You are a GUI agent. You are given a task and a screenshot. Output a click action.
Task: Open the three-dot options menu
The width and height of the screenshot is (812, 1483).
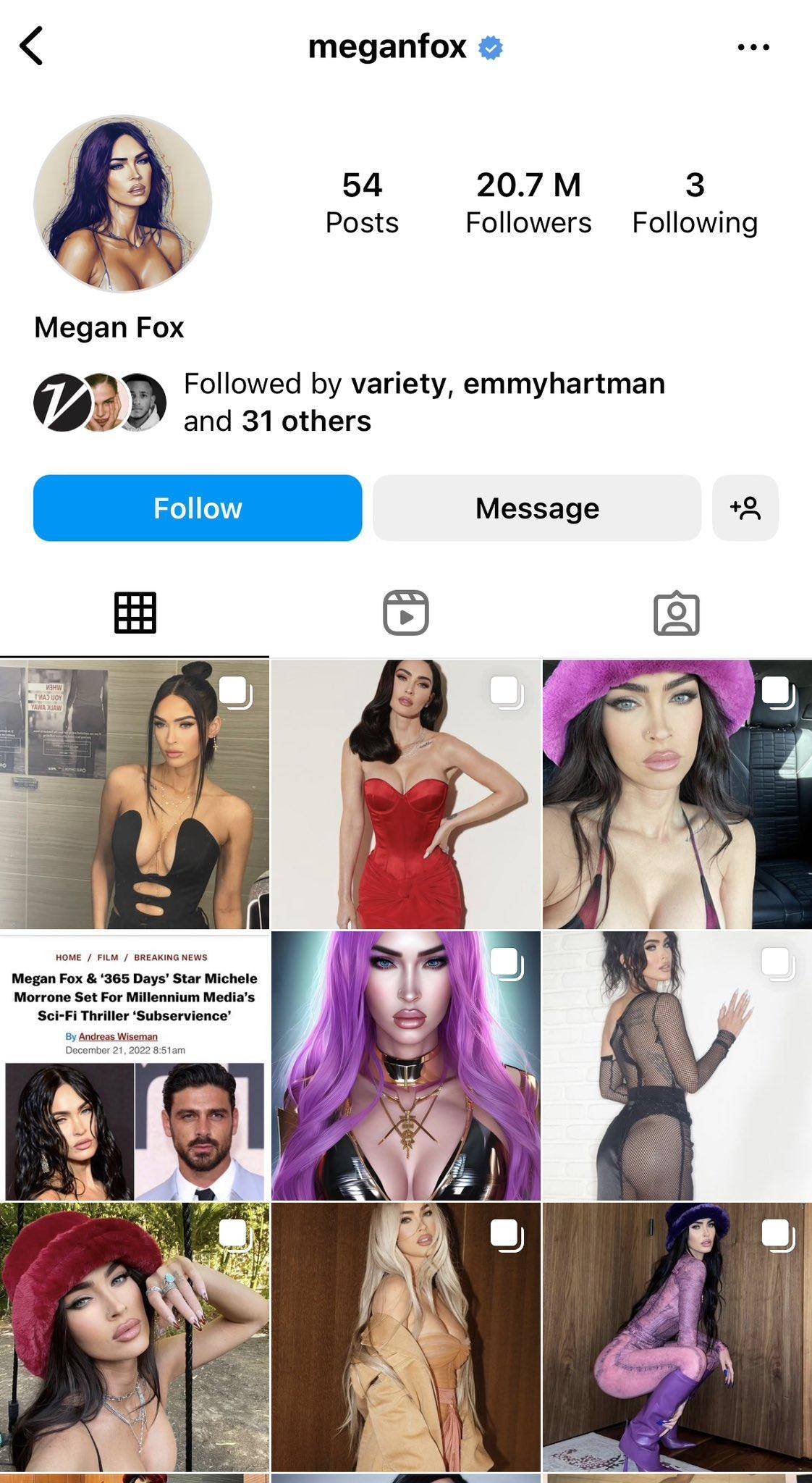coord(753,47)
